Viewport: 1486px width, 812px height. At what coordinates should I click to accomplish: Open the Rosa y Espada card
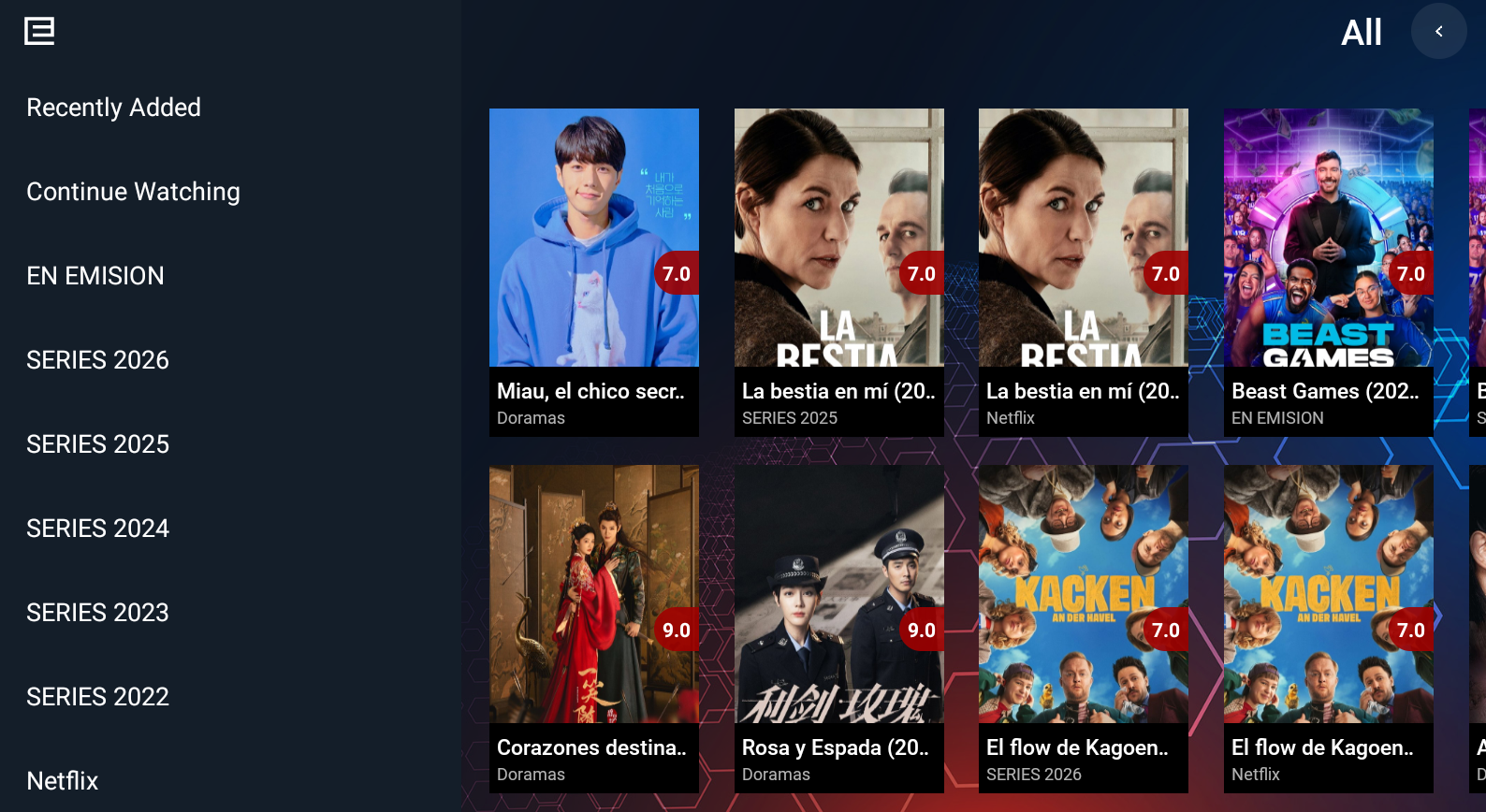click(838, 628)
